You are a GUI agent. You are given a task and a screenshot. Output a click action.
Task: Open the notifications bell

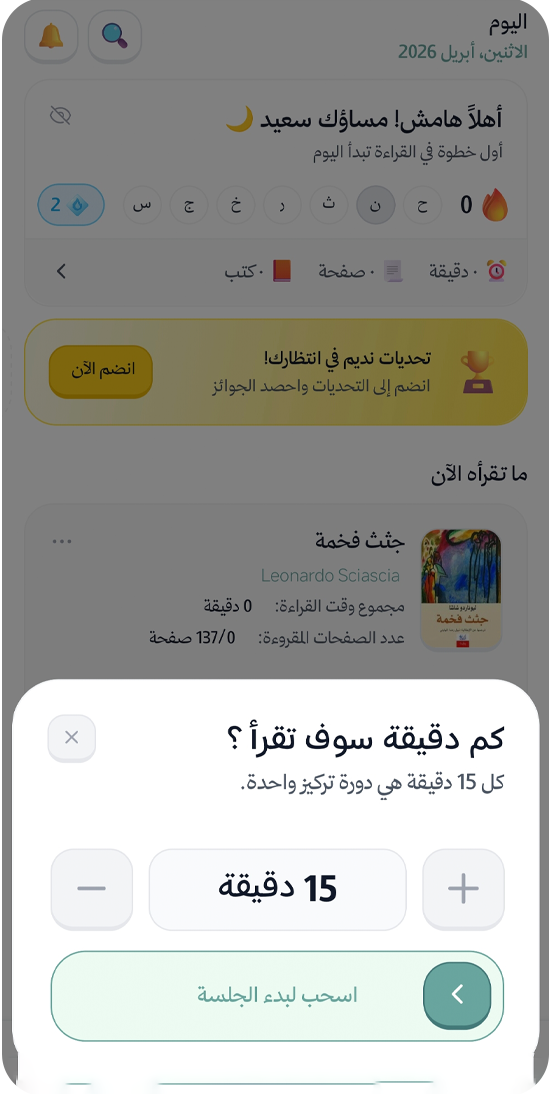tap(51, 36)
